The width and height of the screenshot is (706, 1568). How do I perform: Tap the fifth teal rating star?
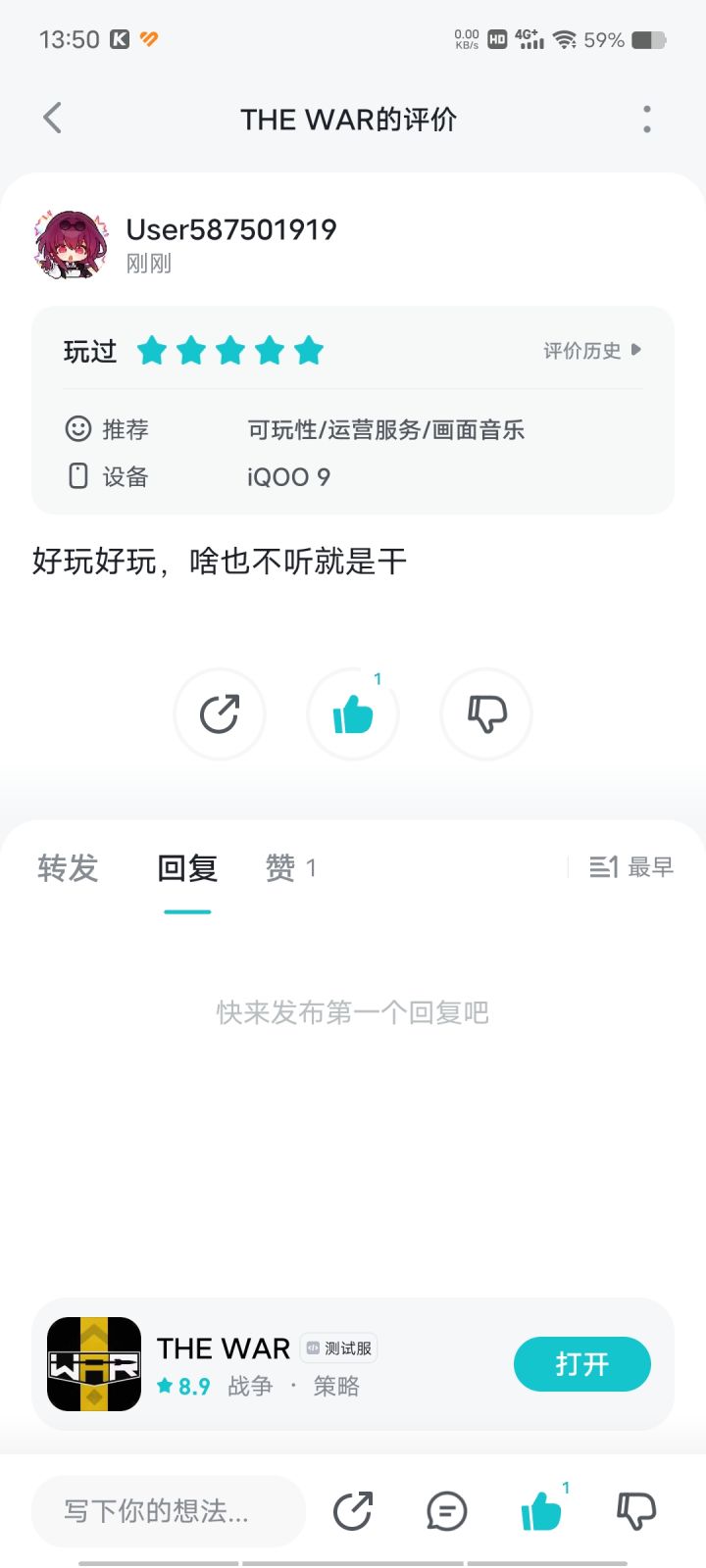(310, 350)
